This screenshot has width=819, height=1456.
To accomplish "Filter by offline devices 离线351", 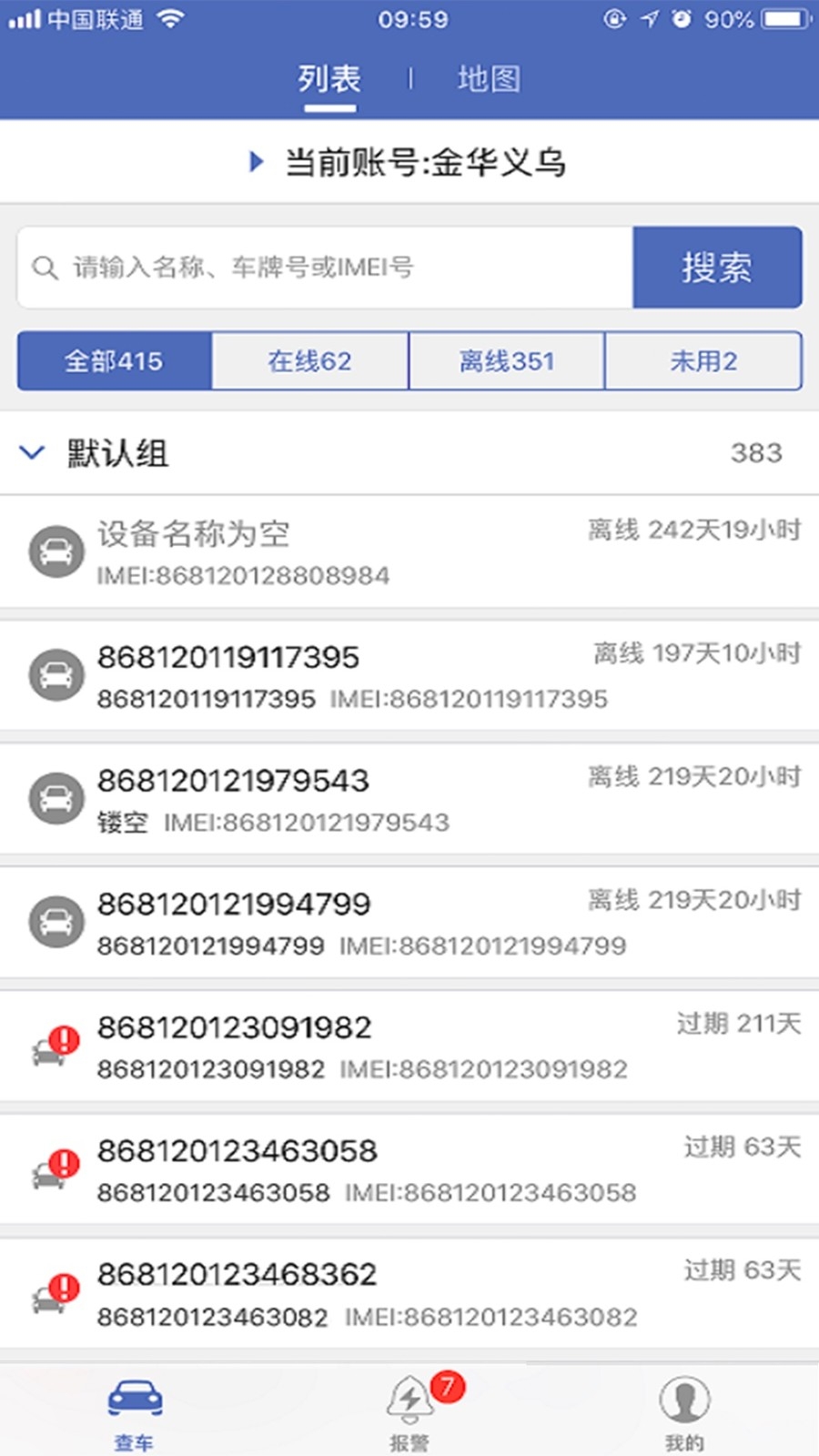I will [507, 361].
